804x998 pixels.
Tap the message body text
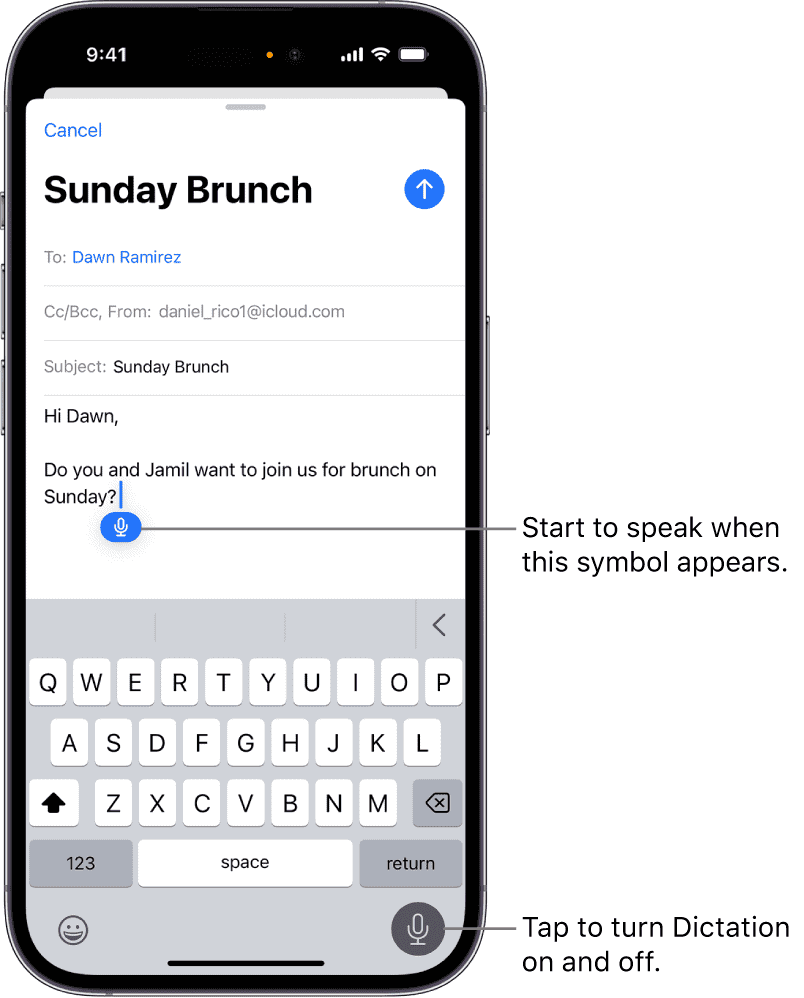pos(240,470)
